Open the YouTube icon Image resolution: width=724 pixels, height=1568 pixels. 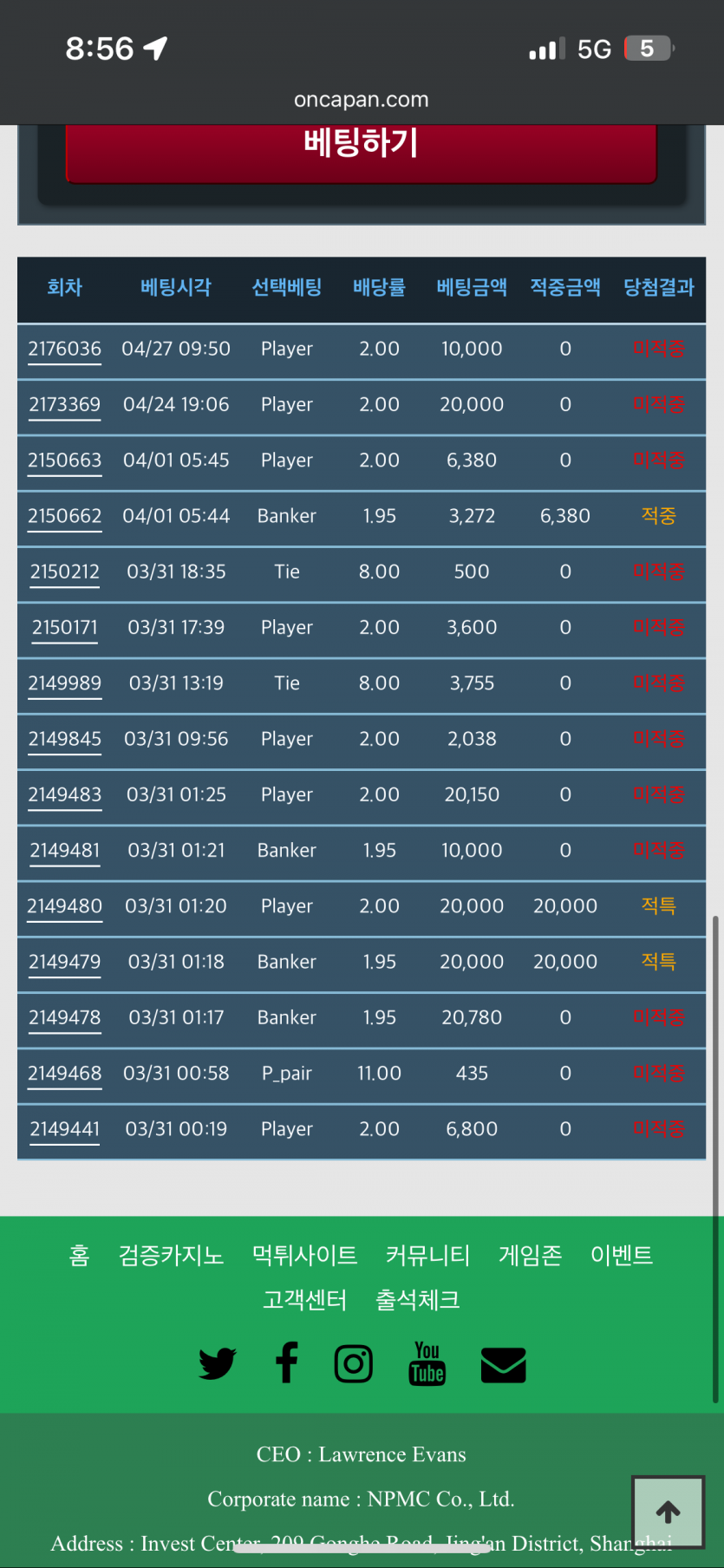427,1363
